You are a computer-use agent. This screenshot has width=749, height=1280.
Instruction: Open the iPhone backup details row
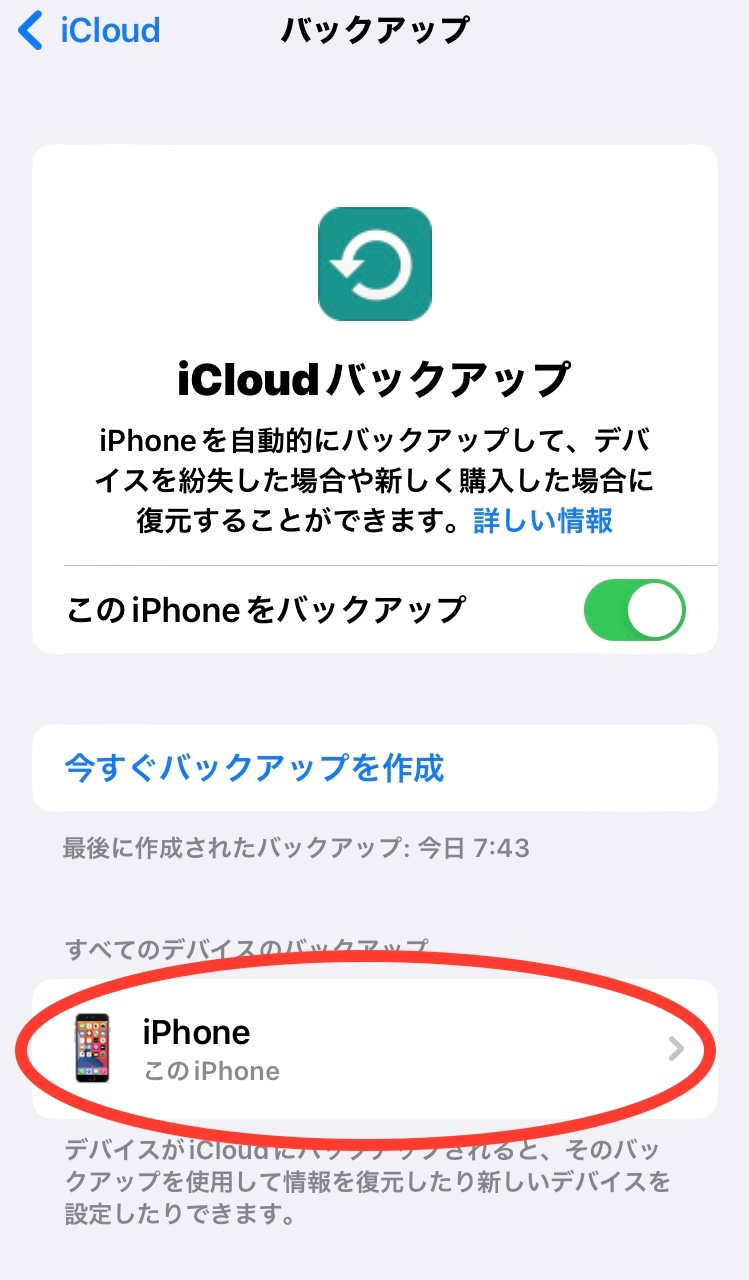click(374, 1048)
